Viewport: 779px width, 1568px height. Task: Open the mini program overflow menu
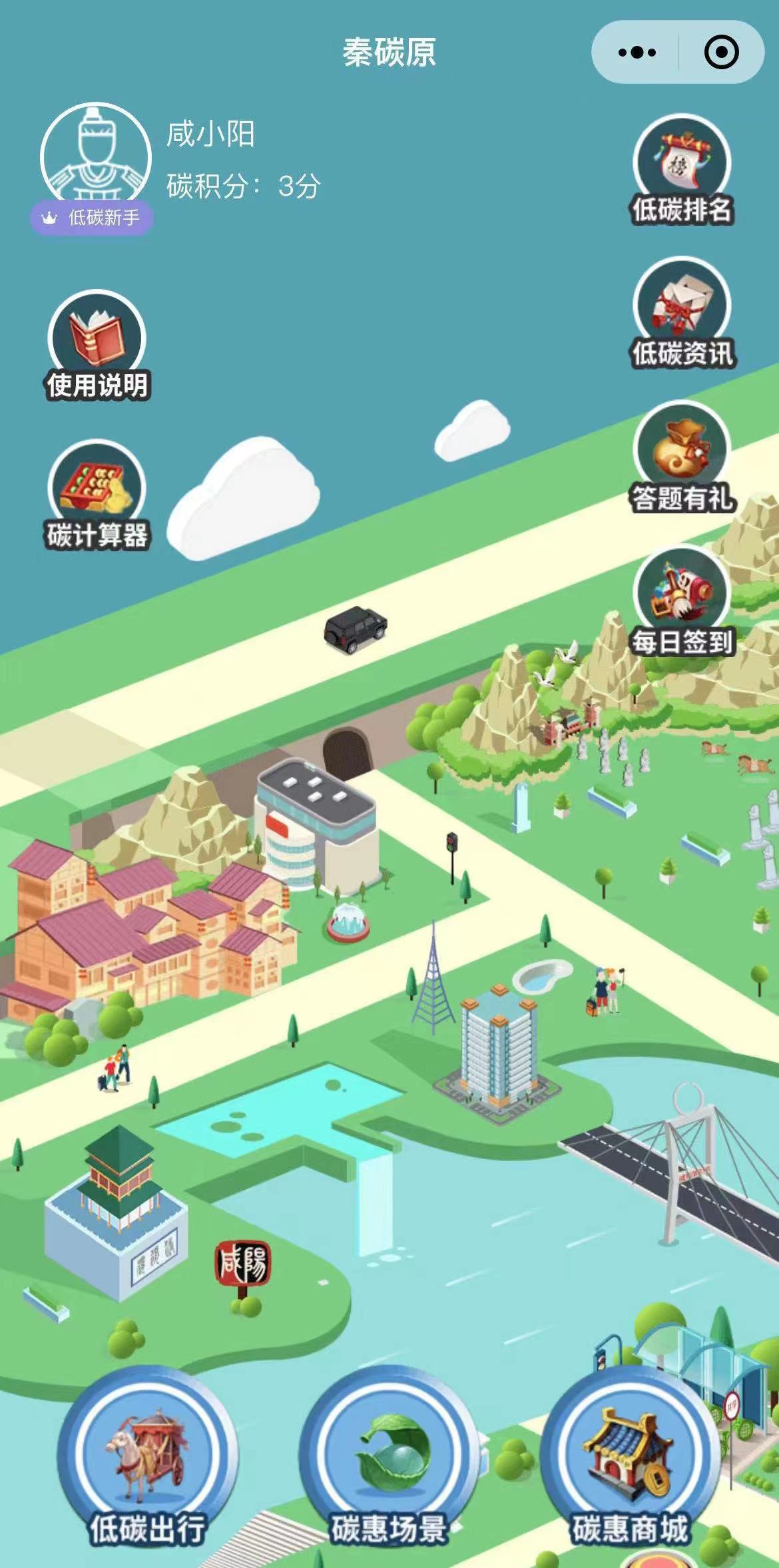coord(637,52)
